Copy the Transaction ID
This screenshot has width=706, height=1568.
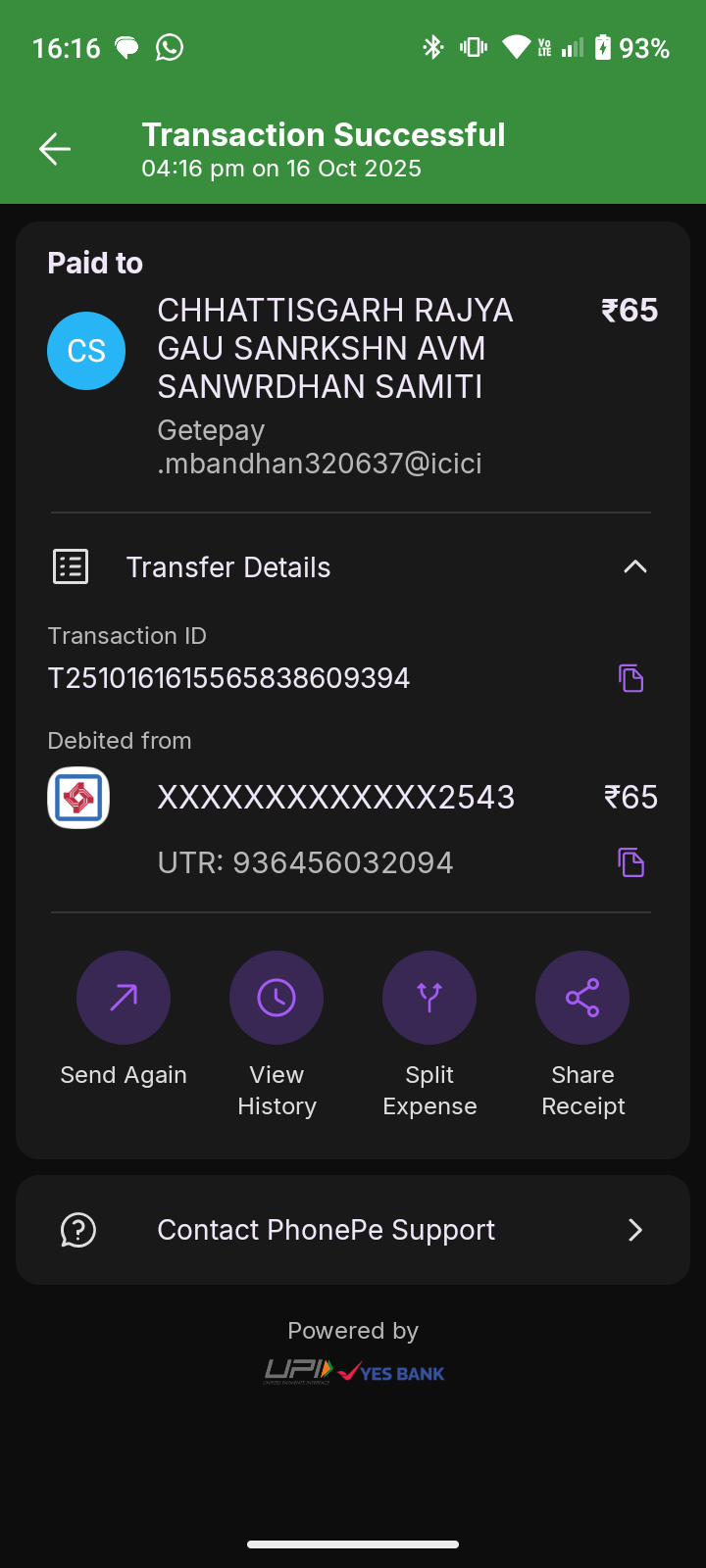[x=630, y=678]
